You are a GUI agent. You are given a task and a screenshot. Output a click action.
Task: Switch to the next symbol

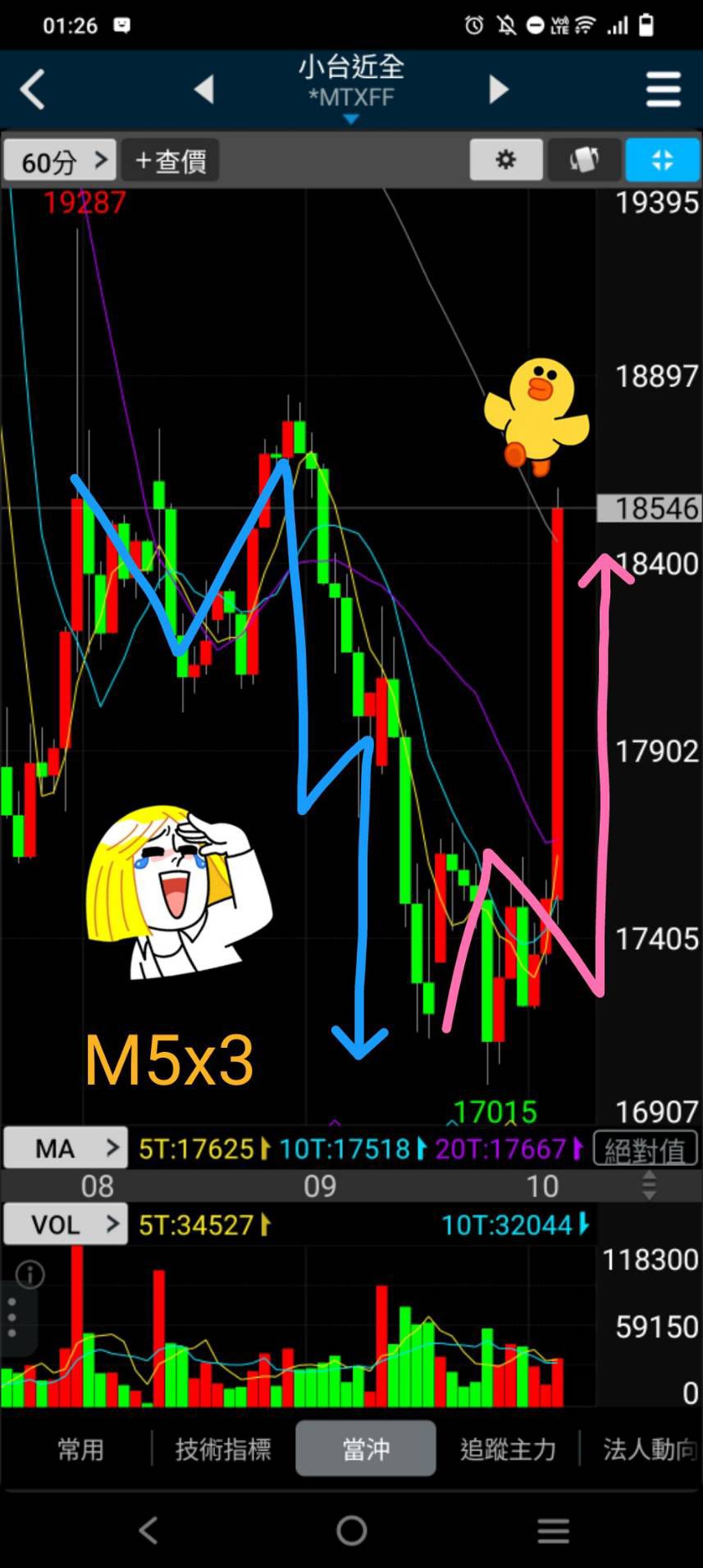(498, 89)
